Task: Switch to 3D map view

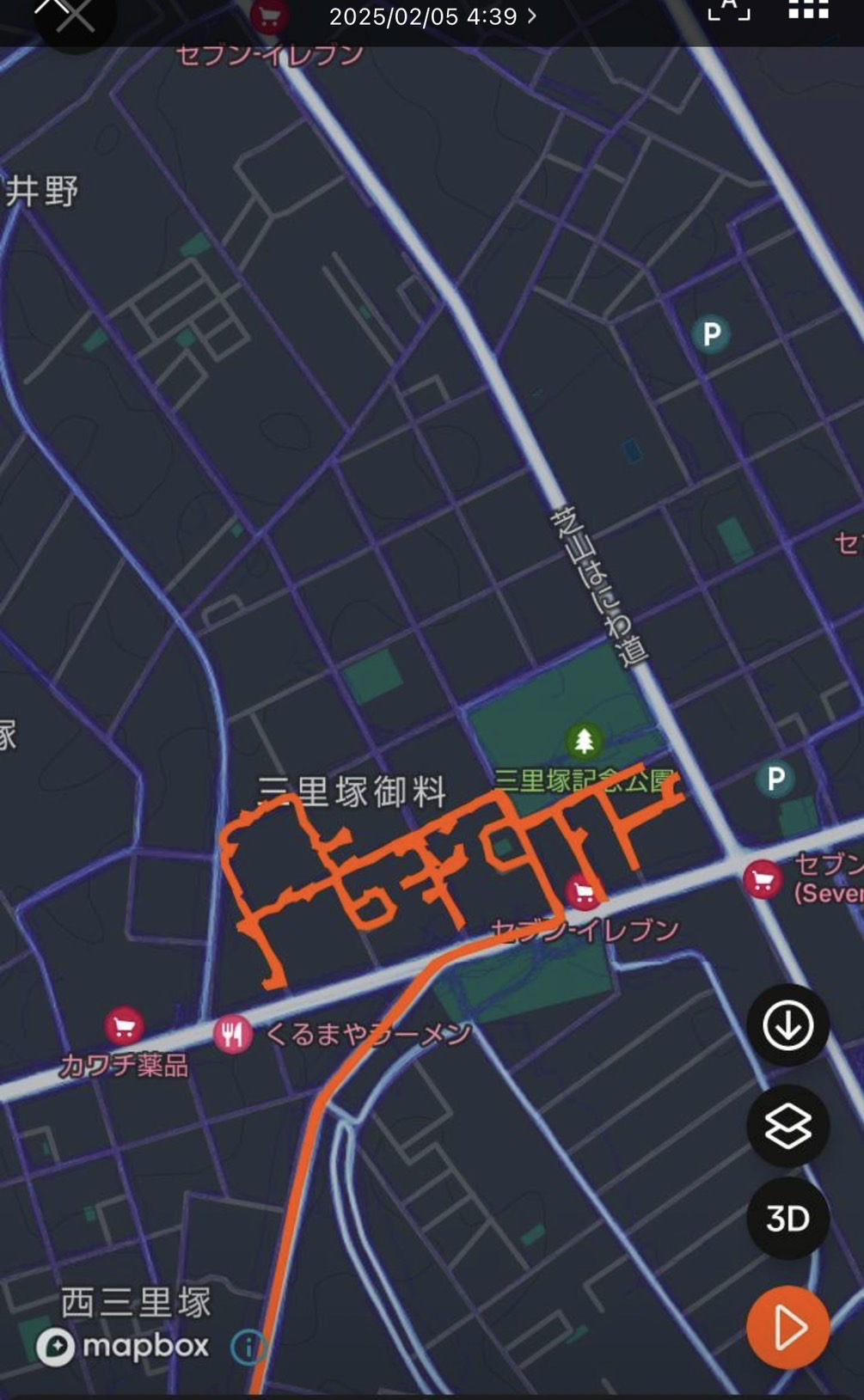Action: point(787,1218)
